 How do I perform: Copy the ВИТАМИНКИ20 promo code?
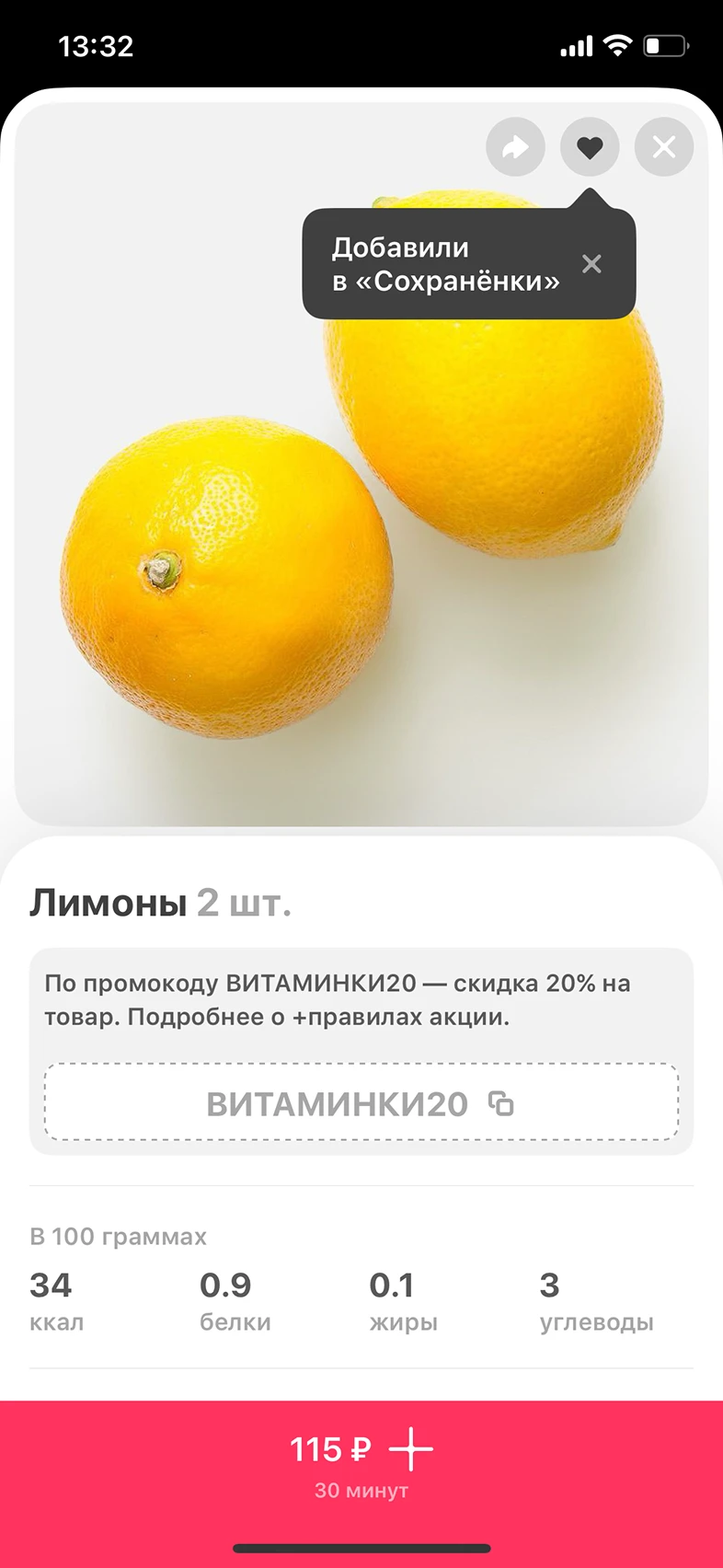pyautogui.click(x=501, y=1103)
